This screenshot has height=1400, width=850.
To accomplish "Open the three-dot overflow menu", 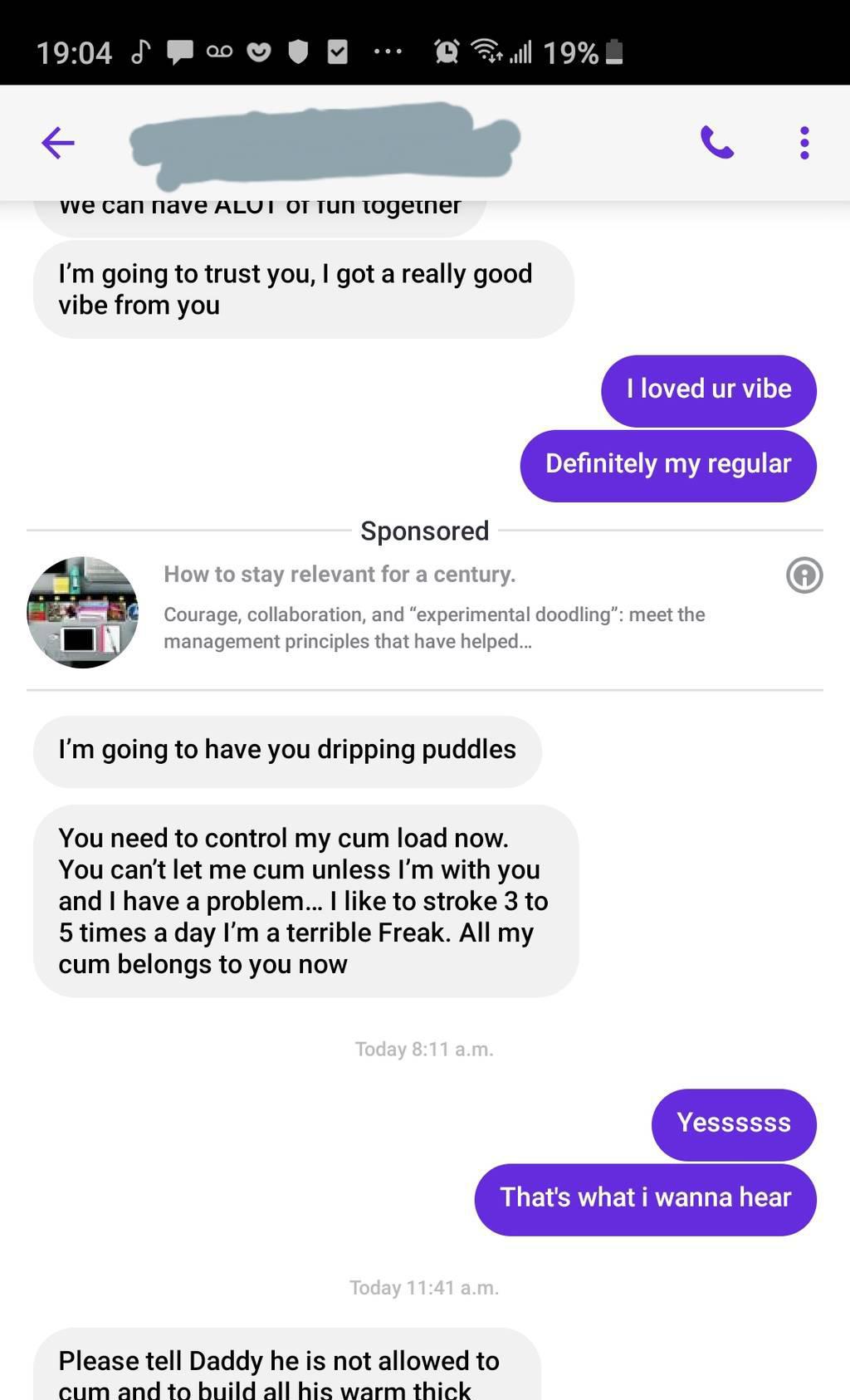I will [804, 143].
